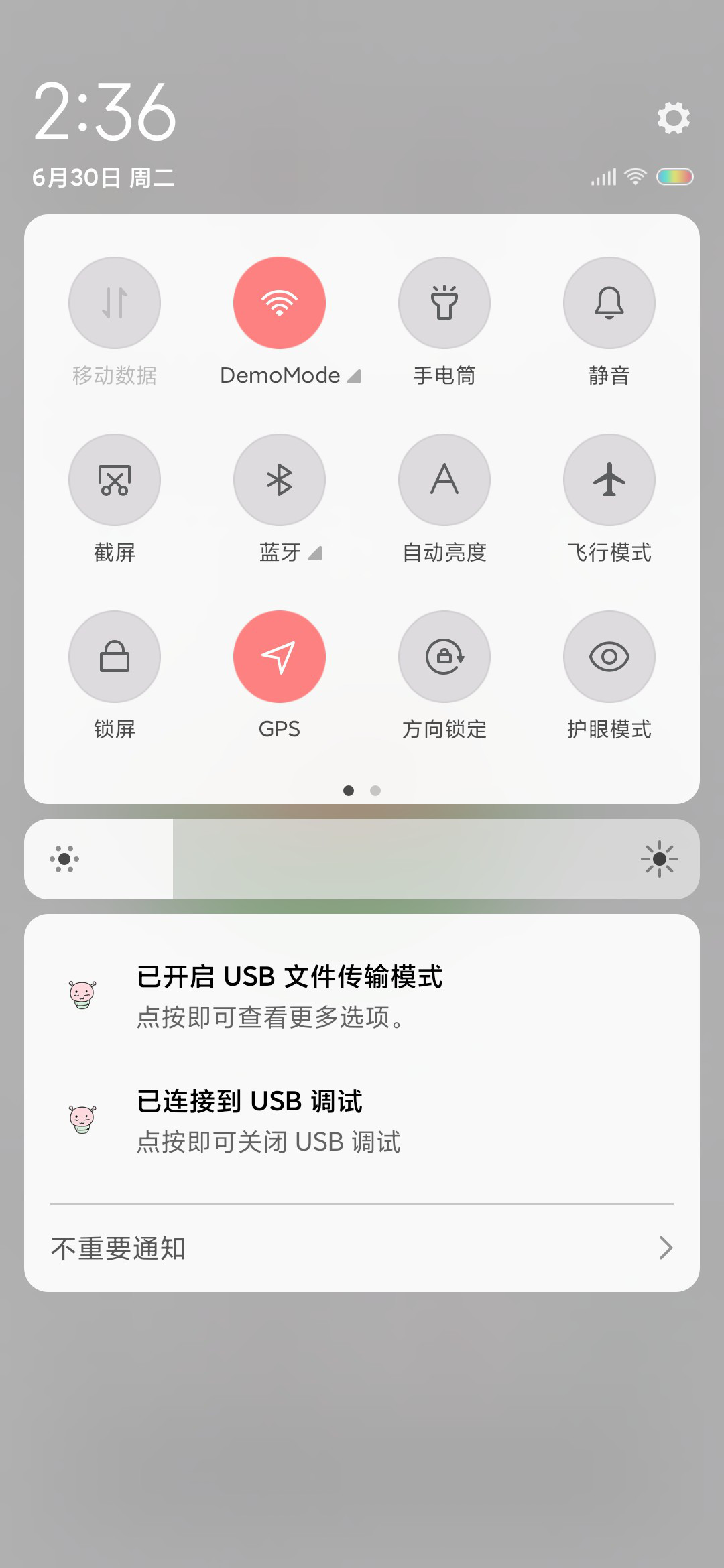The height and width of the screenshot is (1568, 724).
Task: Turn on airplane mode (飞行模式)
Action: pyautogui.click(x=609, y=480)
